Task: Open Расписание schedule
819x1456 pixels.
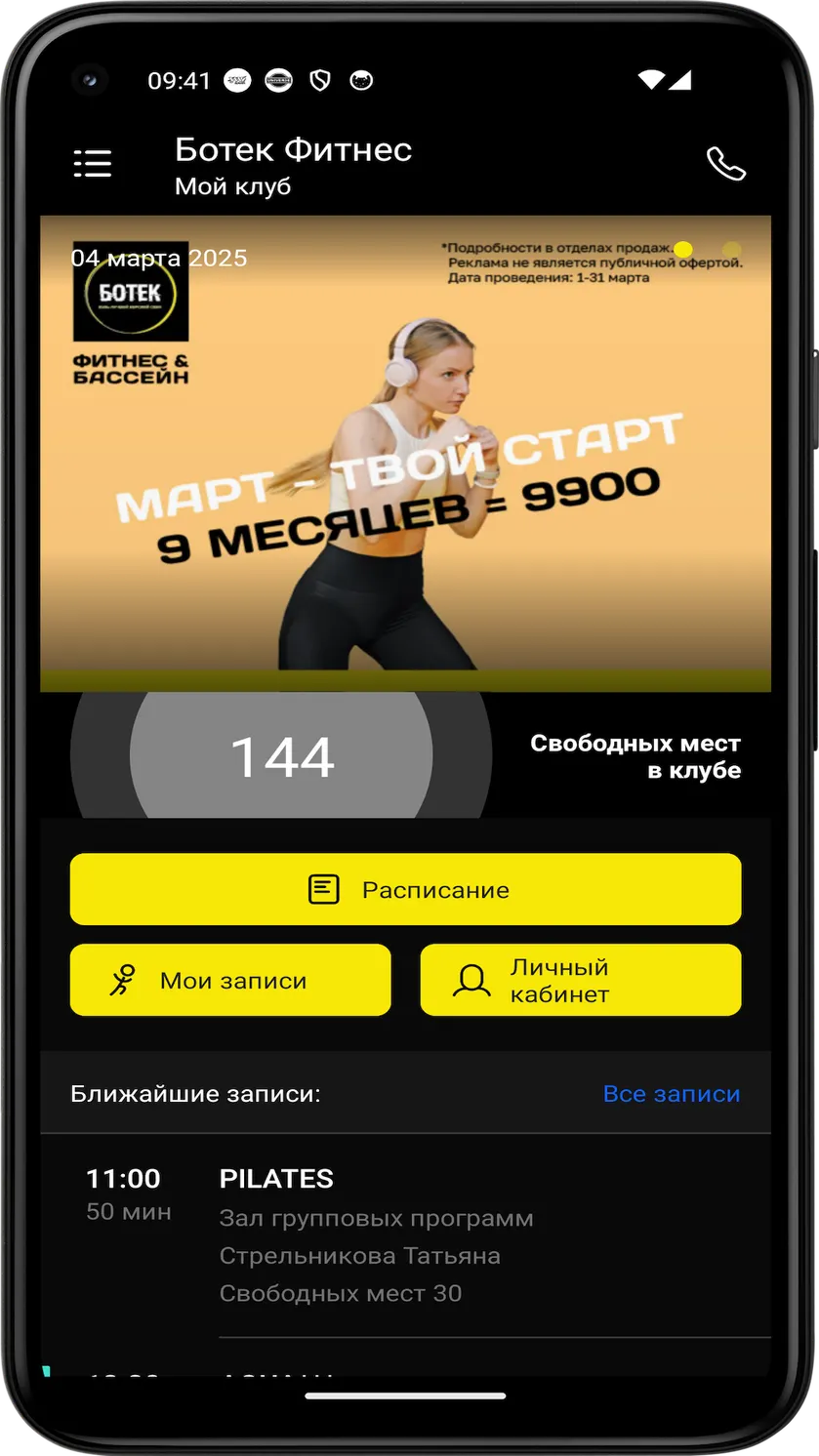Action: [405, 889]
